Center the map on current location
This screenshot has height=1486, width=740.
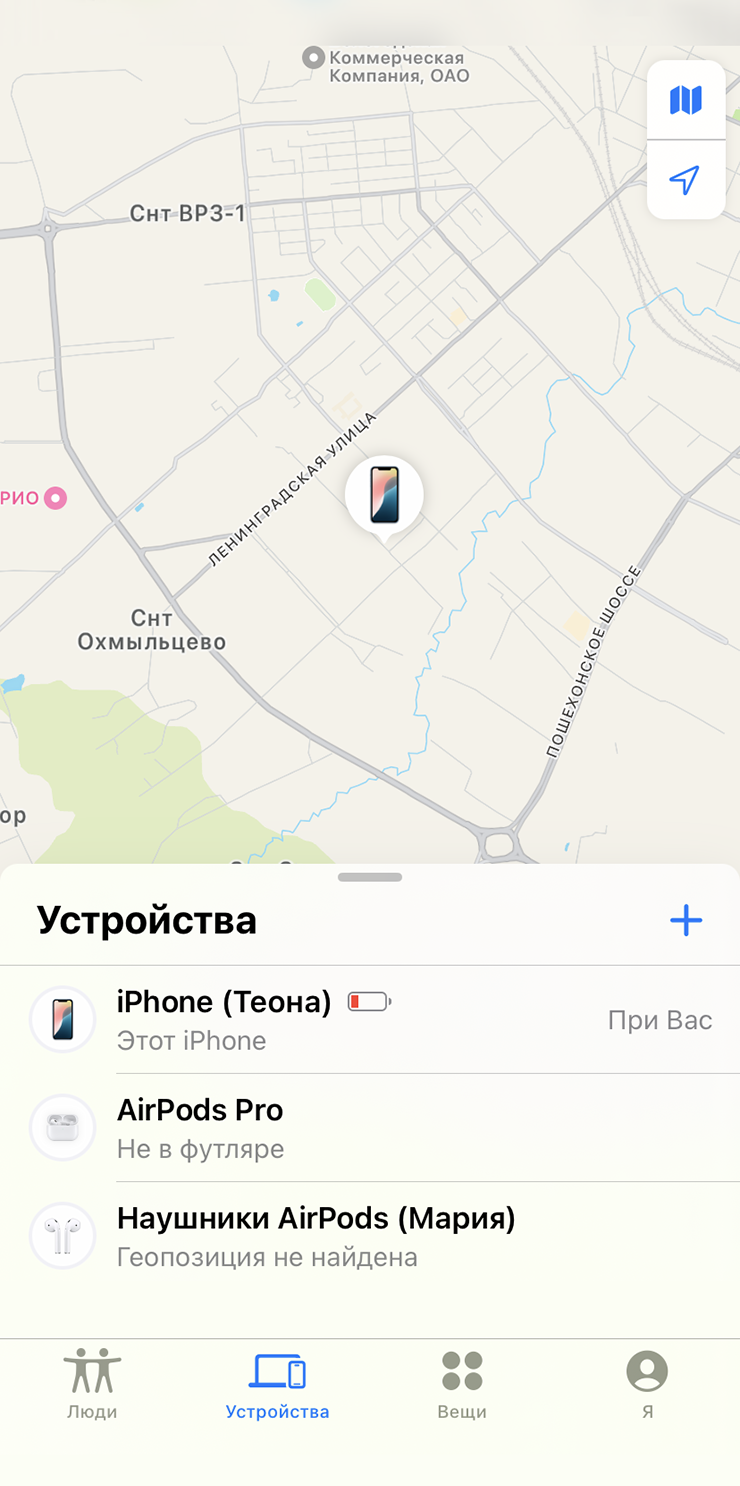(x=686, y=180)
